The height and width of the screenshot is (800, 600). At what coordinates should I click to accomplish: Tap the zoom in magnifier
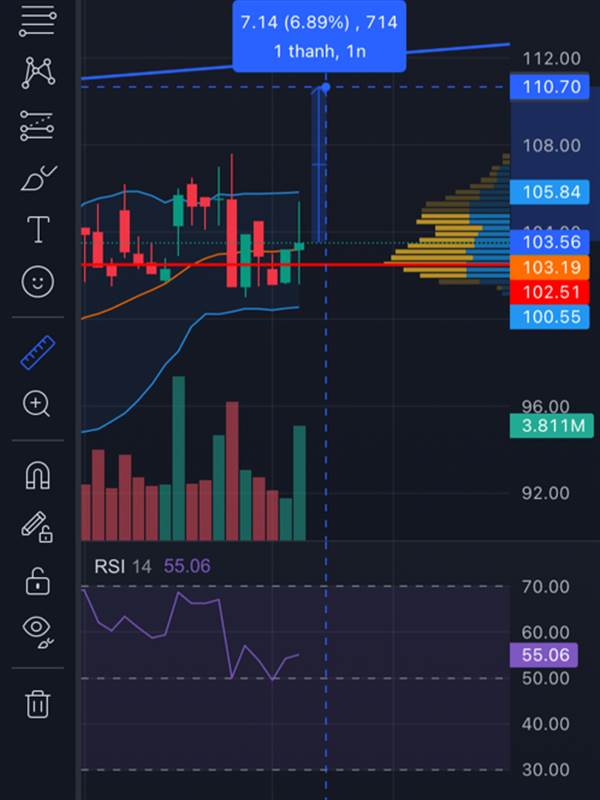[x=37, y=404]
